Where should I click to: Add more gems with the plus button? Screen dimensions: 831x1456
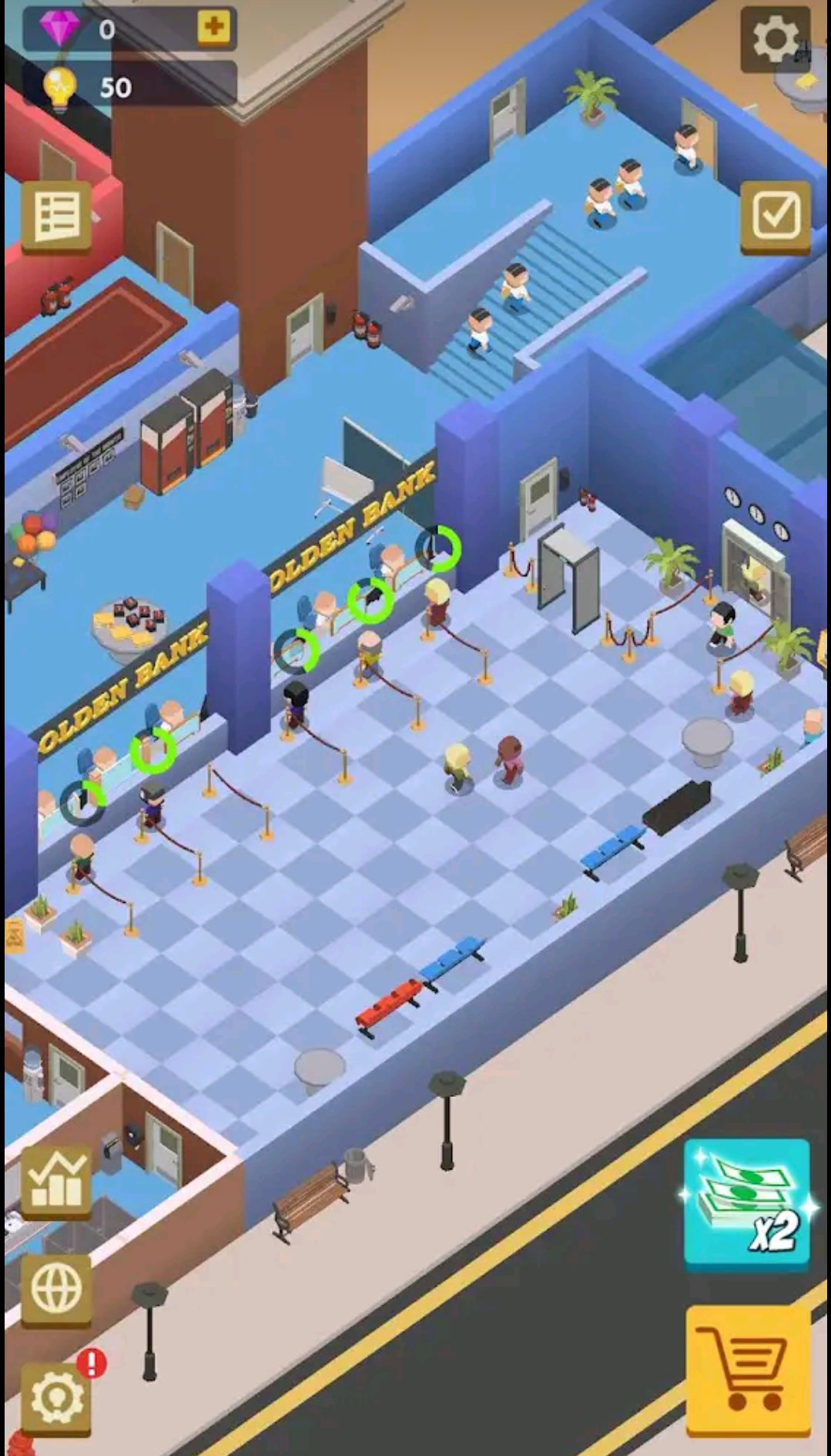[x=213, y=28]
